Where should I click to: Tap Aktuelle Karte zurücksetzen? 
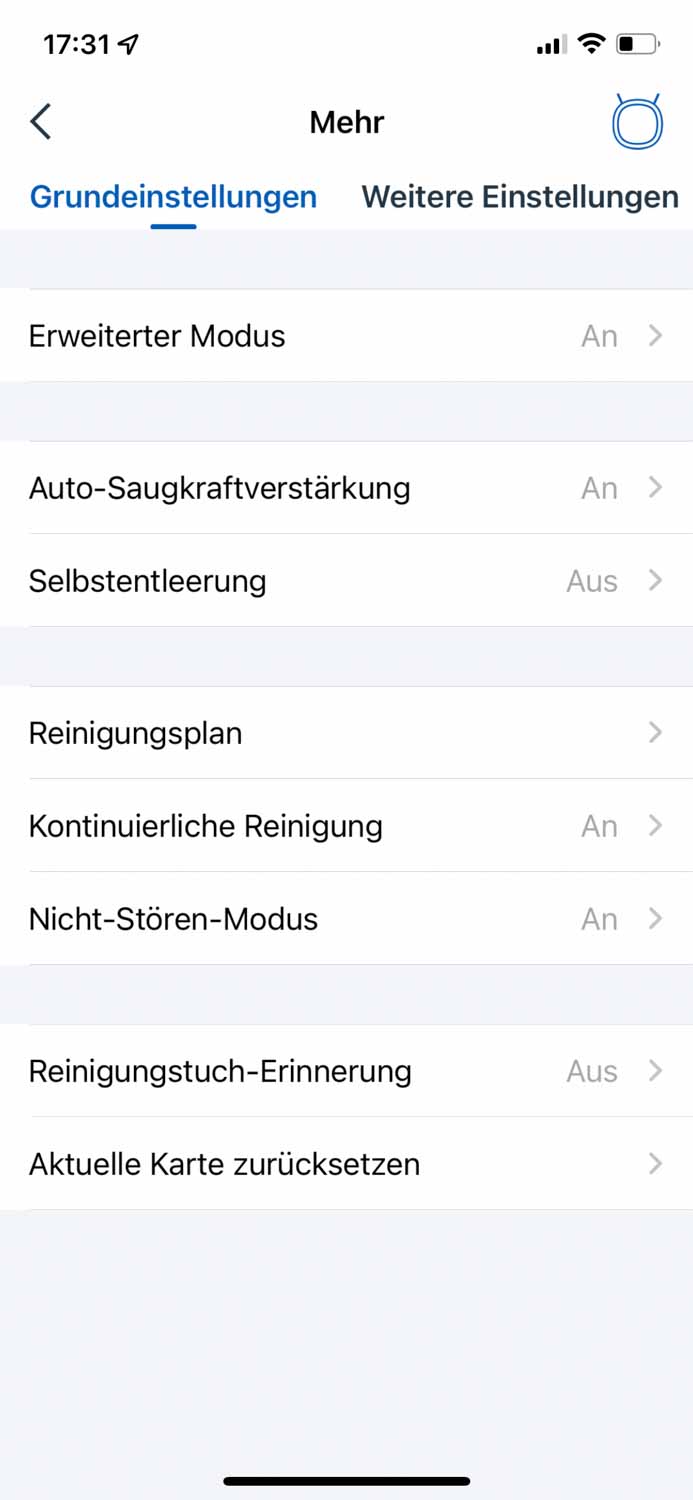346,1164
